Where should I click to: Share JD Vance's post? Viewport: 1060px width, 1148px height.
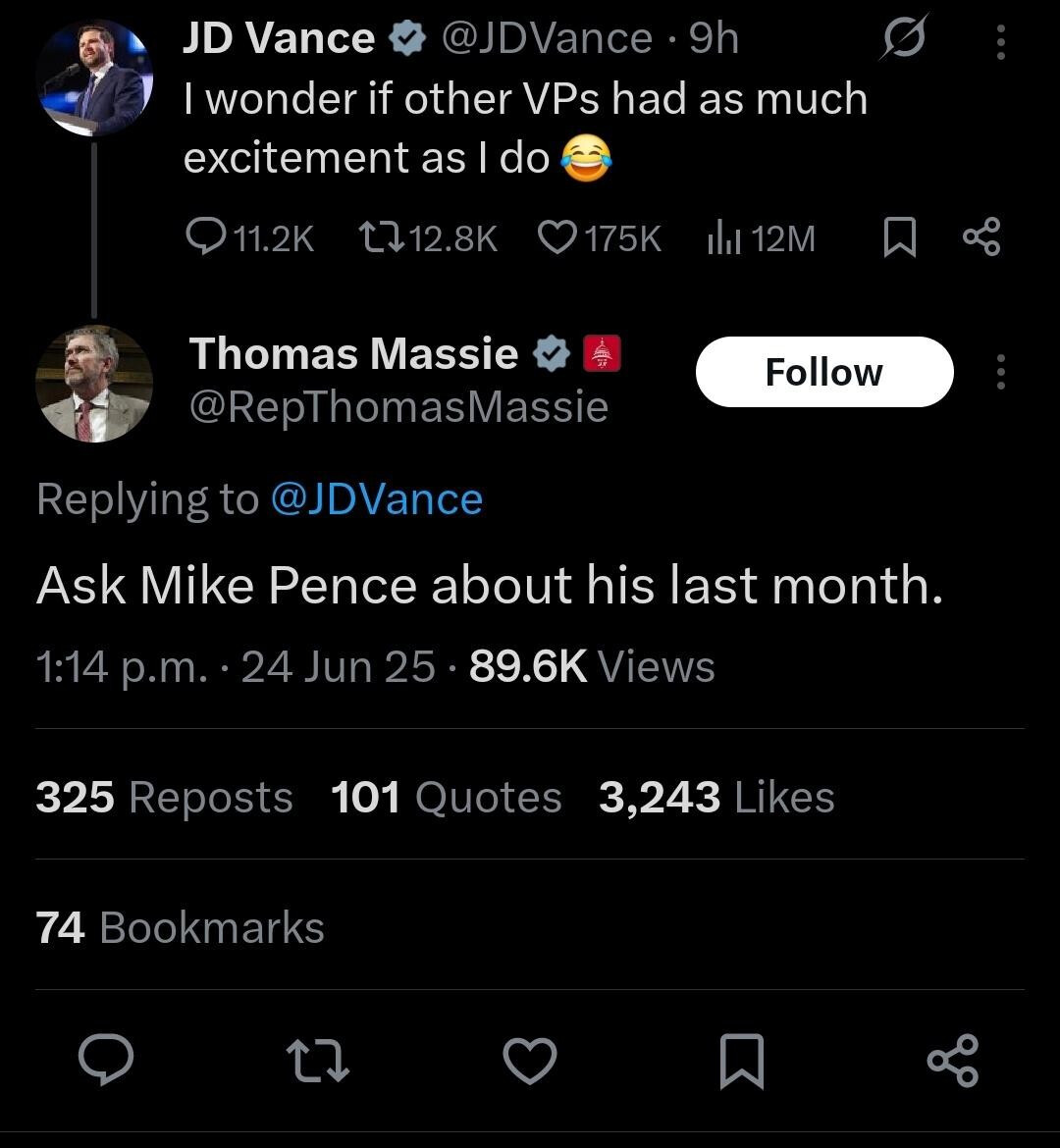(x=981, y=237)
